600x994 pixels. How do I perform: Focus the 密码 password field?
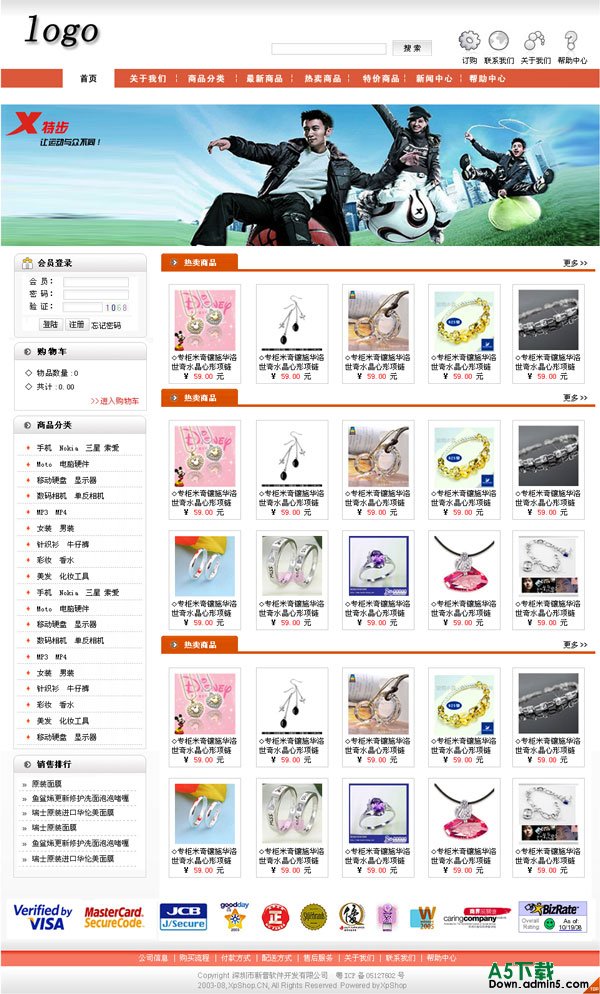[x=95, y=294]
